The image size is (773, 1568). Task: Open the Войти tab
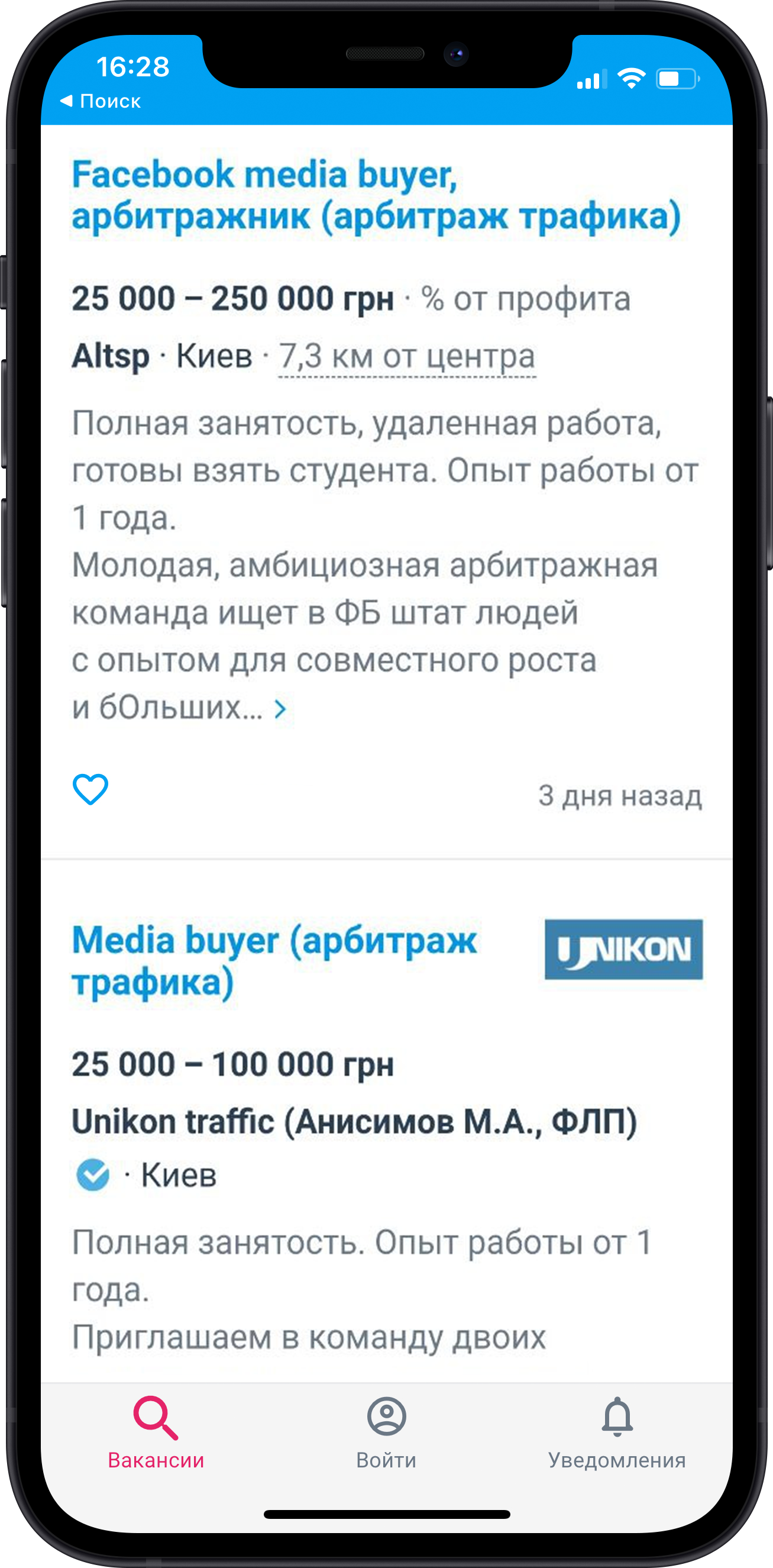pyautogui.click(x=386, y=1434)
